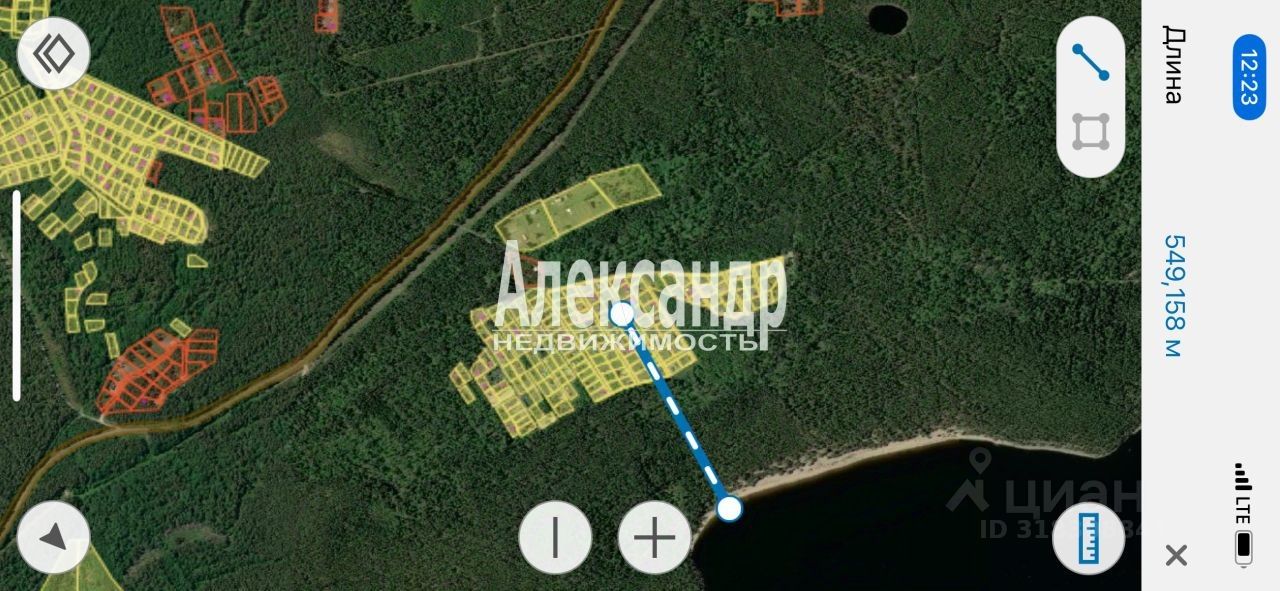Select the line distance measuring tool
The width and height of the screenshot is (1280, 591).
pos(1090,62)
